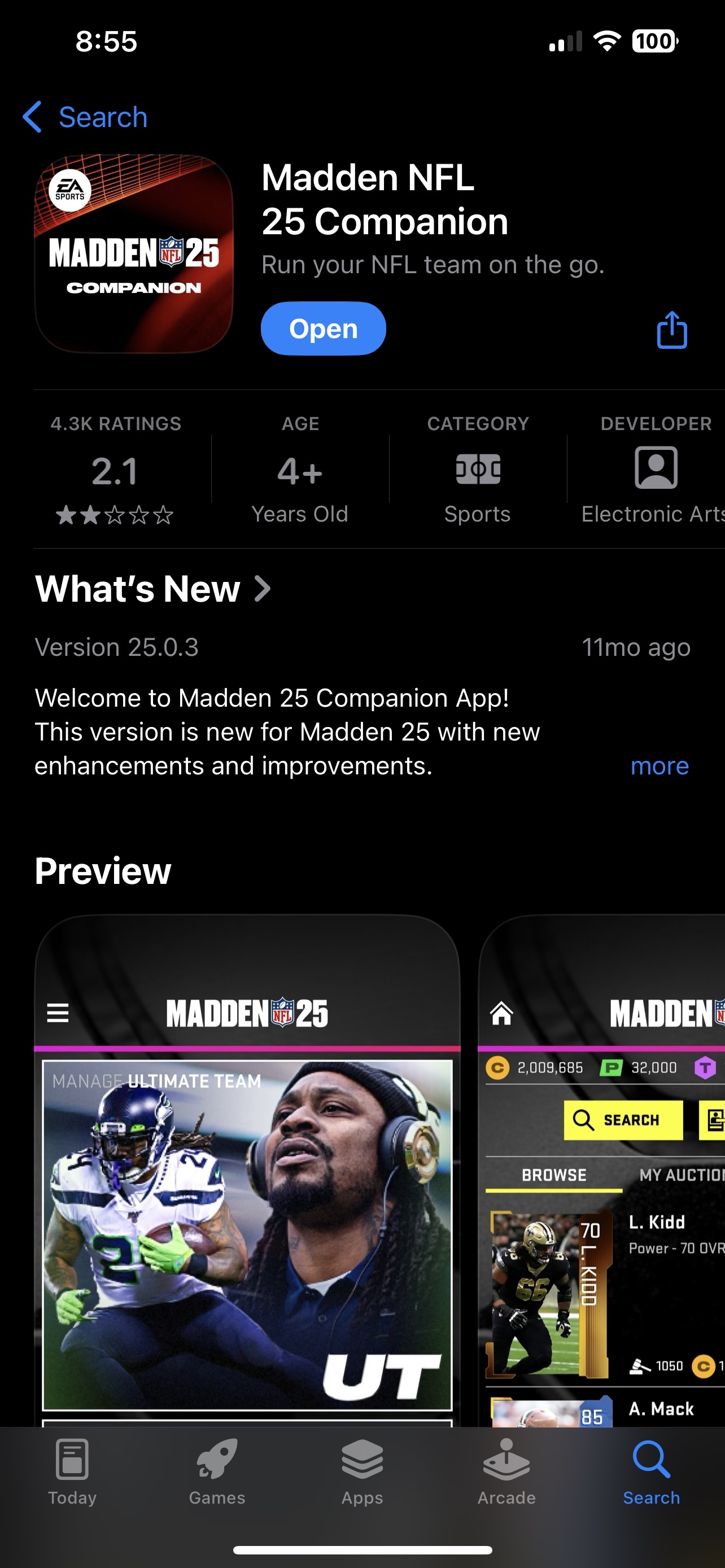Select the Search tab

click(x=652, y=1472)
